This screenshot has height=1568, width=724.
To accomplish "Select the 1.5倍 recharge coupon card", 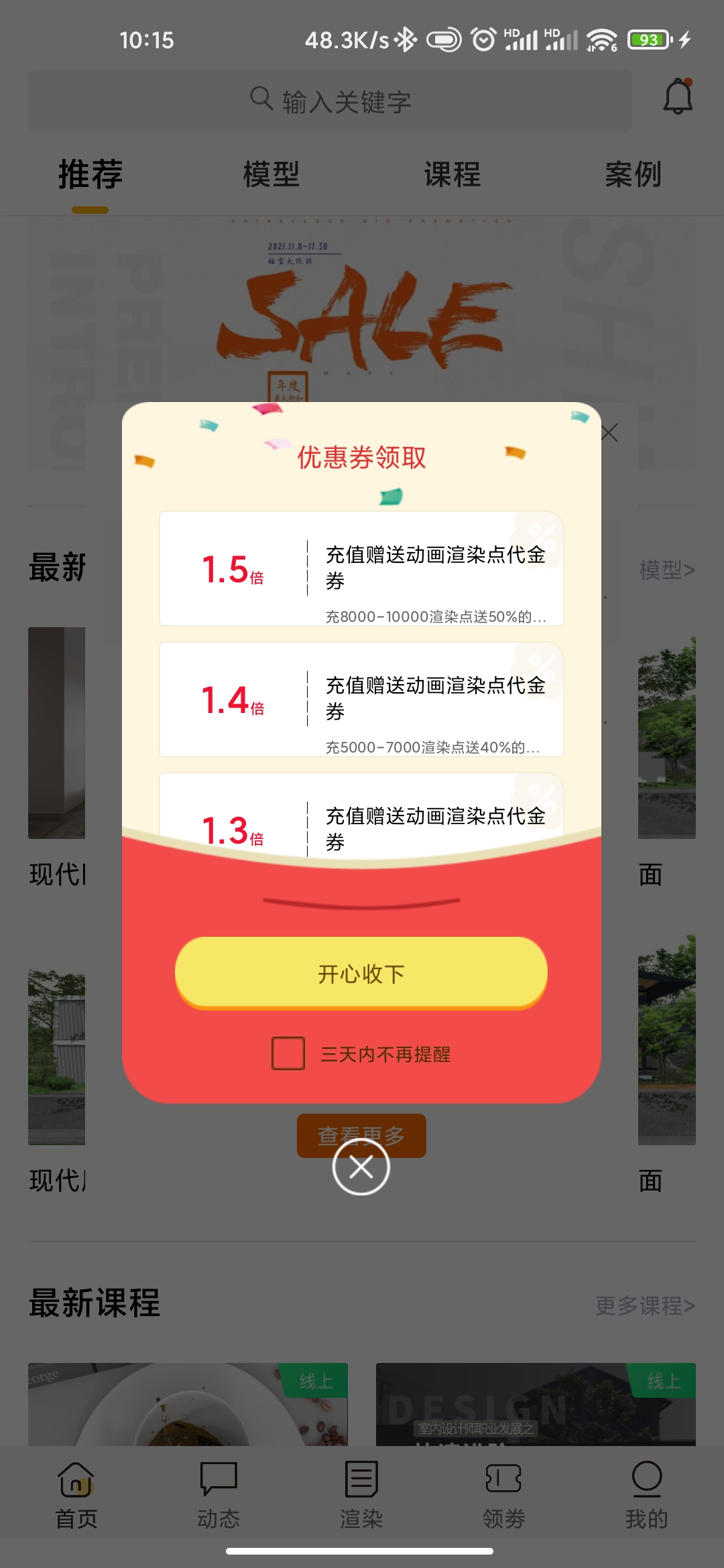I will (x=361, y=568).
